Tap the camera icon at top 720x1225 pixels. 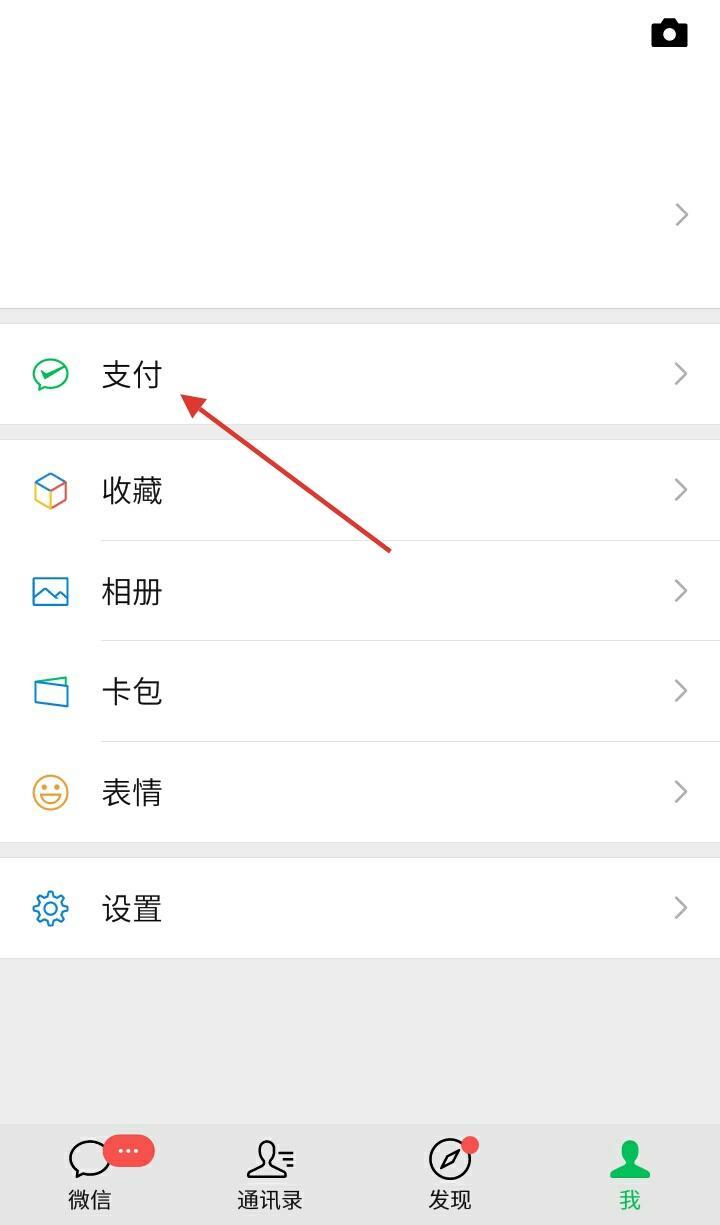[x=669, y=33]
